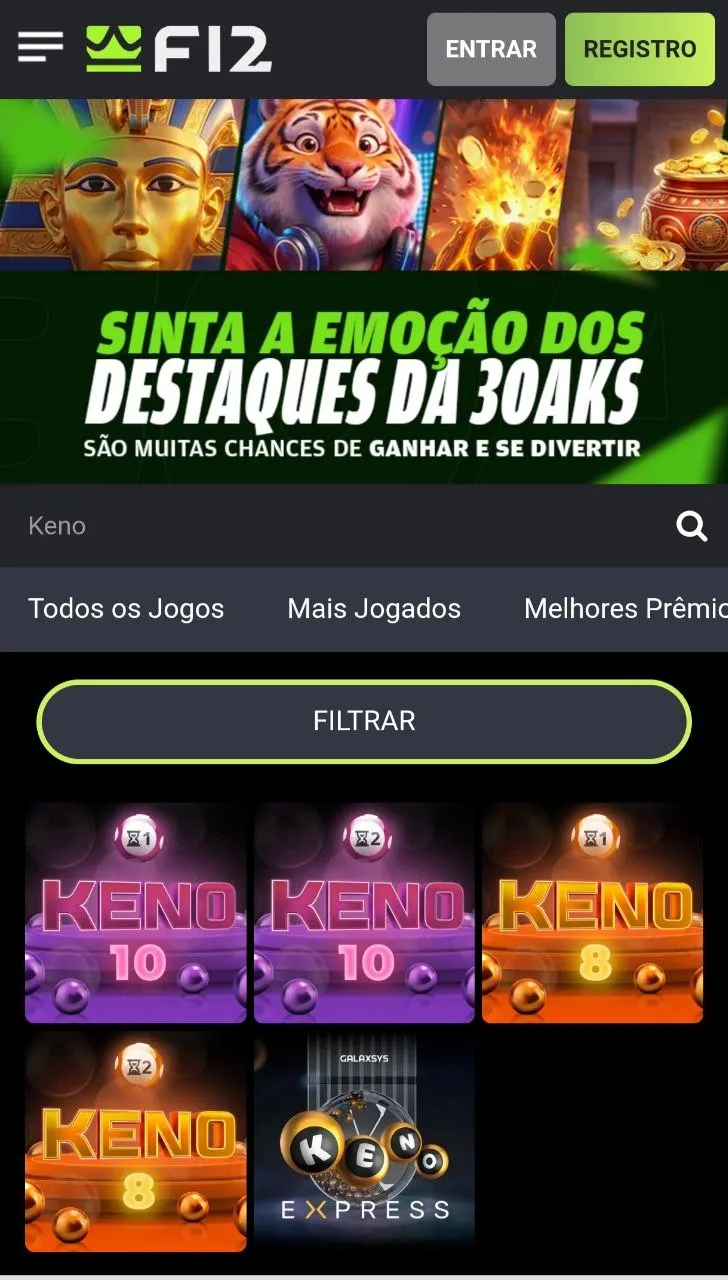Click the ENTRAR login button

pos(491,49)
